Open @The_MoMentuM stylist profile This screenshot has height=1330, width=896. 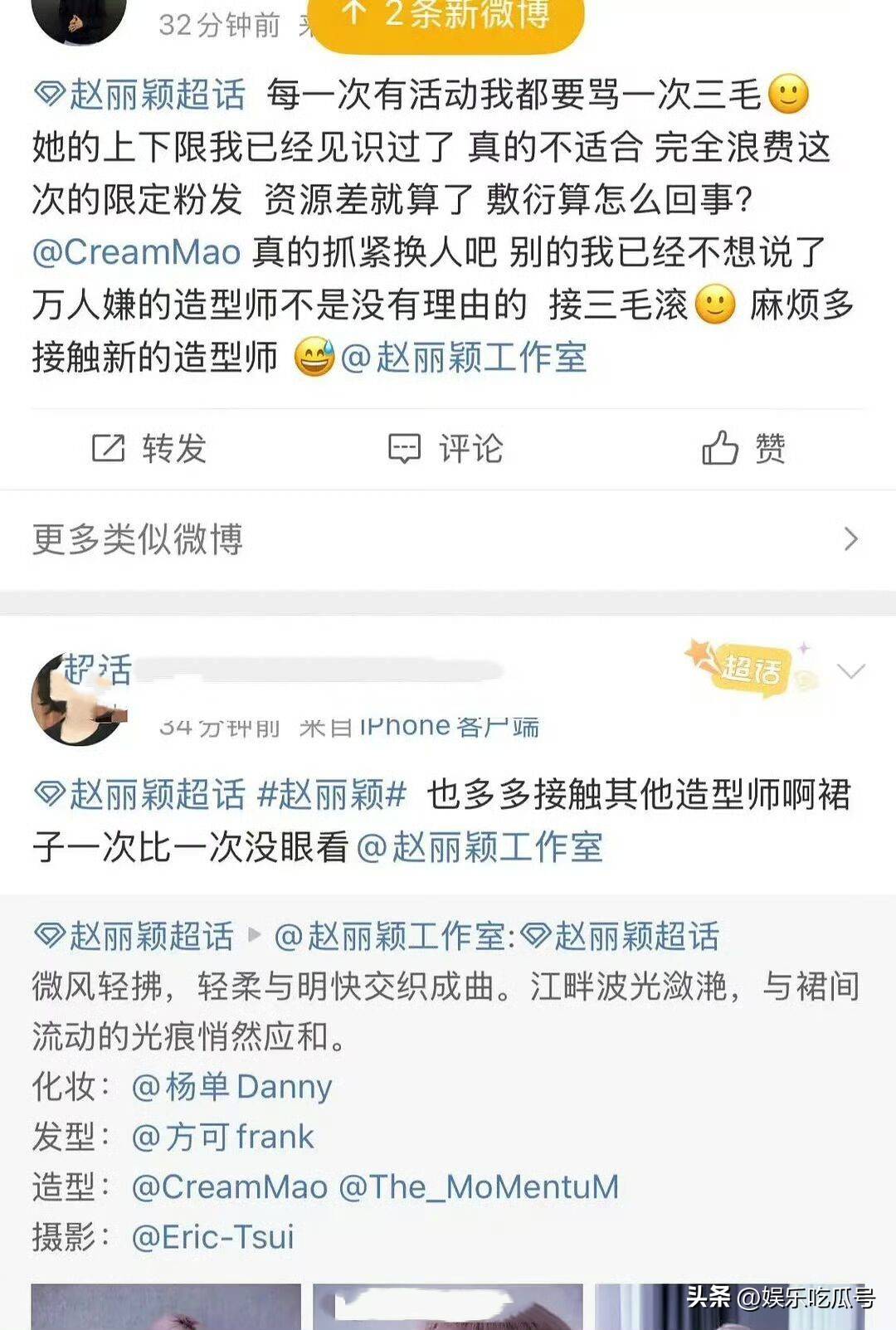[x=479, y=1187]
